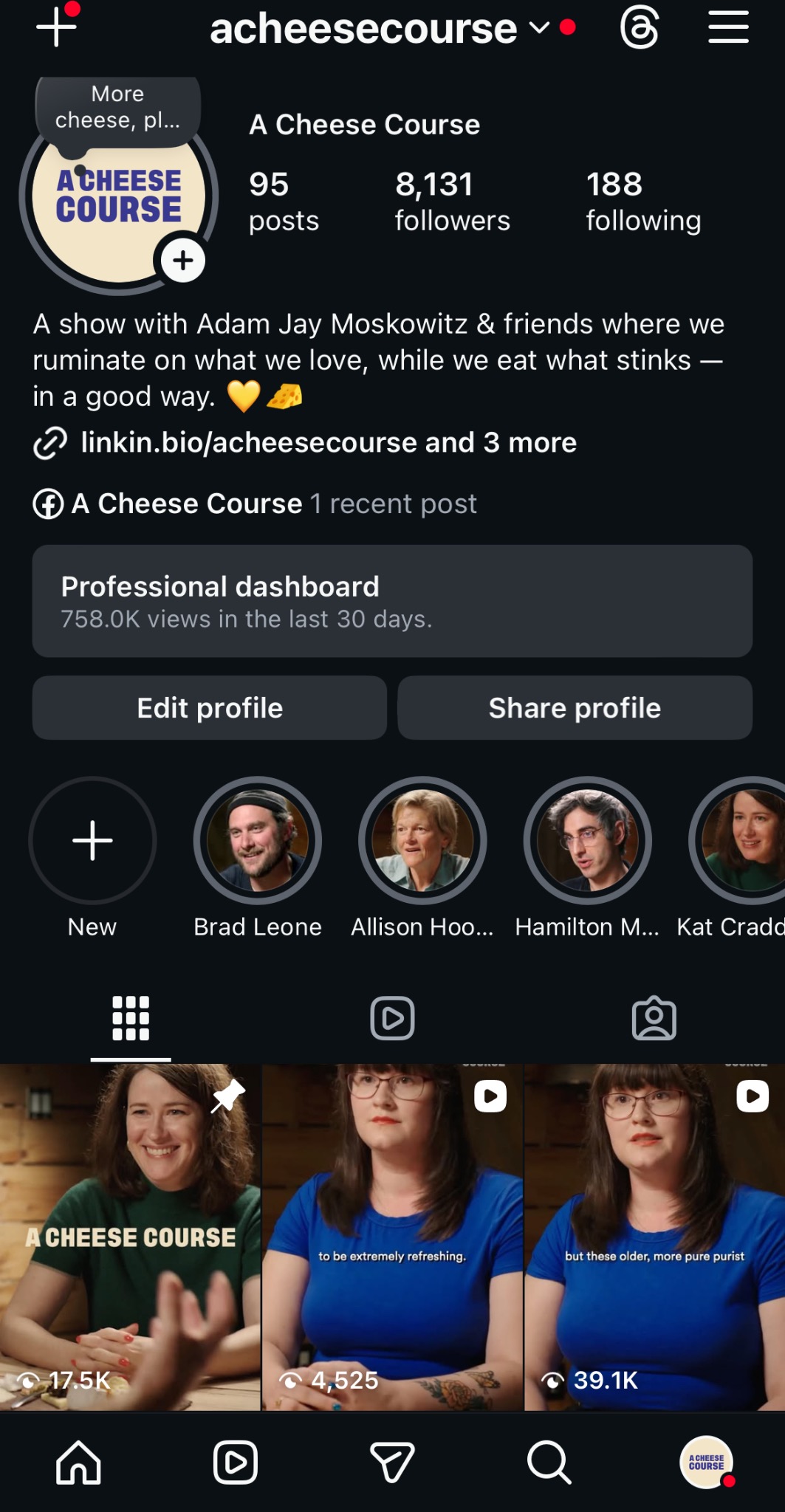785x1512 pixels.
Task: Open the Professional dashboard
Action: pos(392,601)
